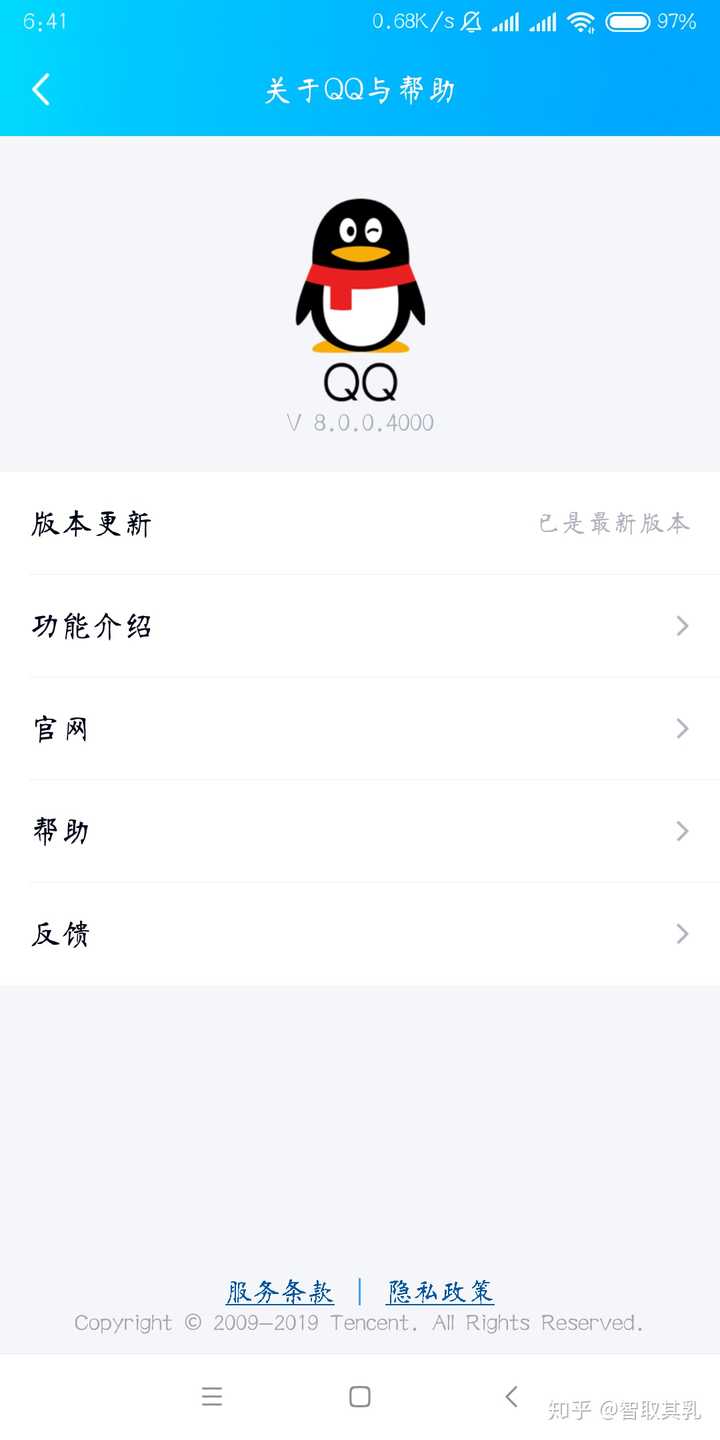The height and width of the screenshot is (1440, 720).
Task: Open the 帮助 help row
Action: 360,832
